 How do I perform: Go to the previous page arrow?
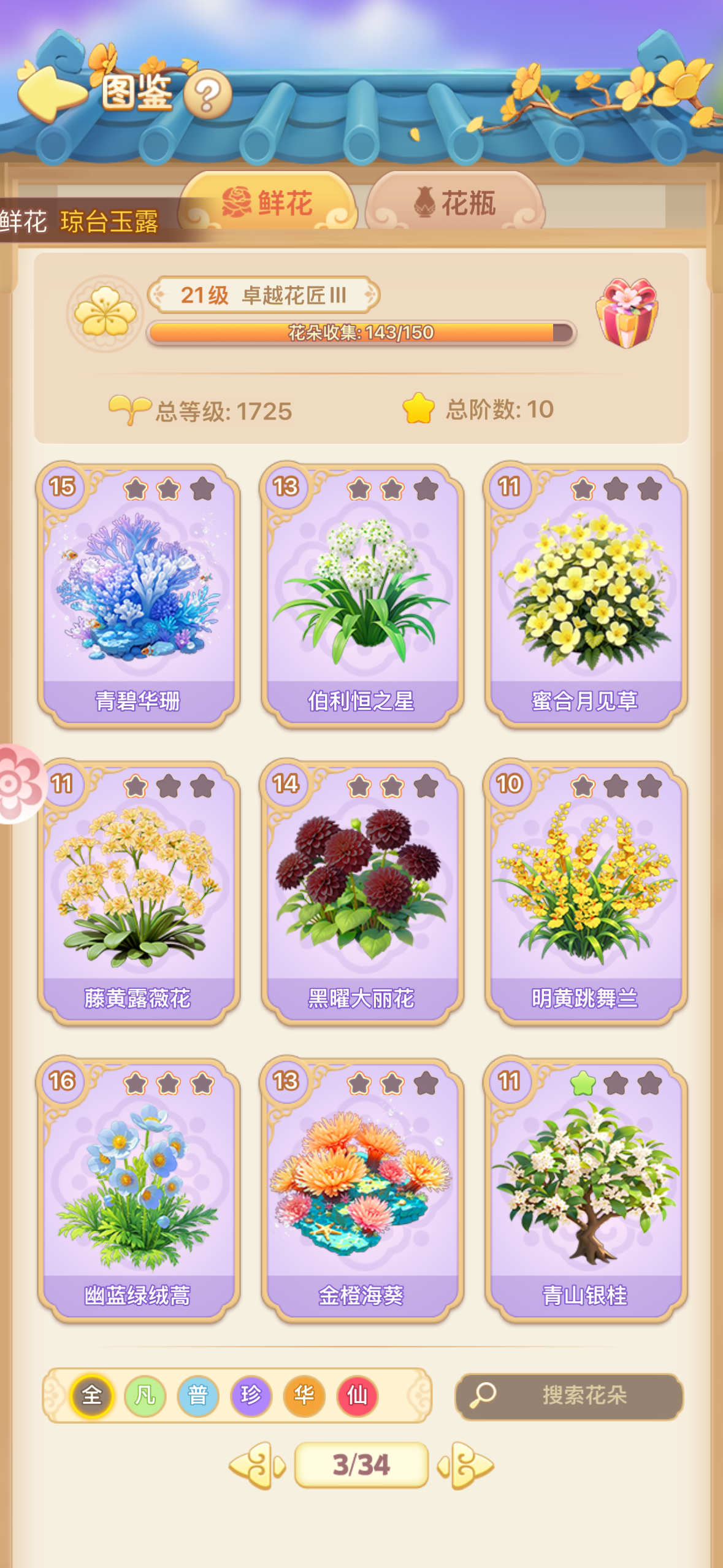(257, 1466)
